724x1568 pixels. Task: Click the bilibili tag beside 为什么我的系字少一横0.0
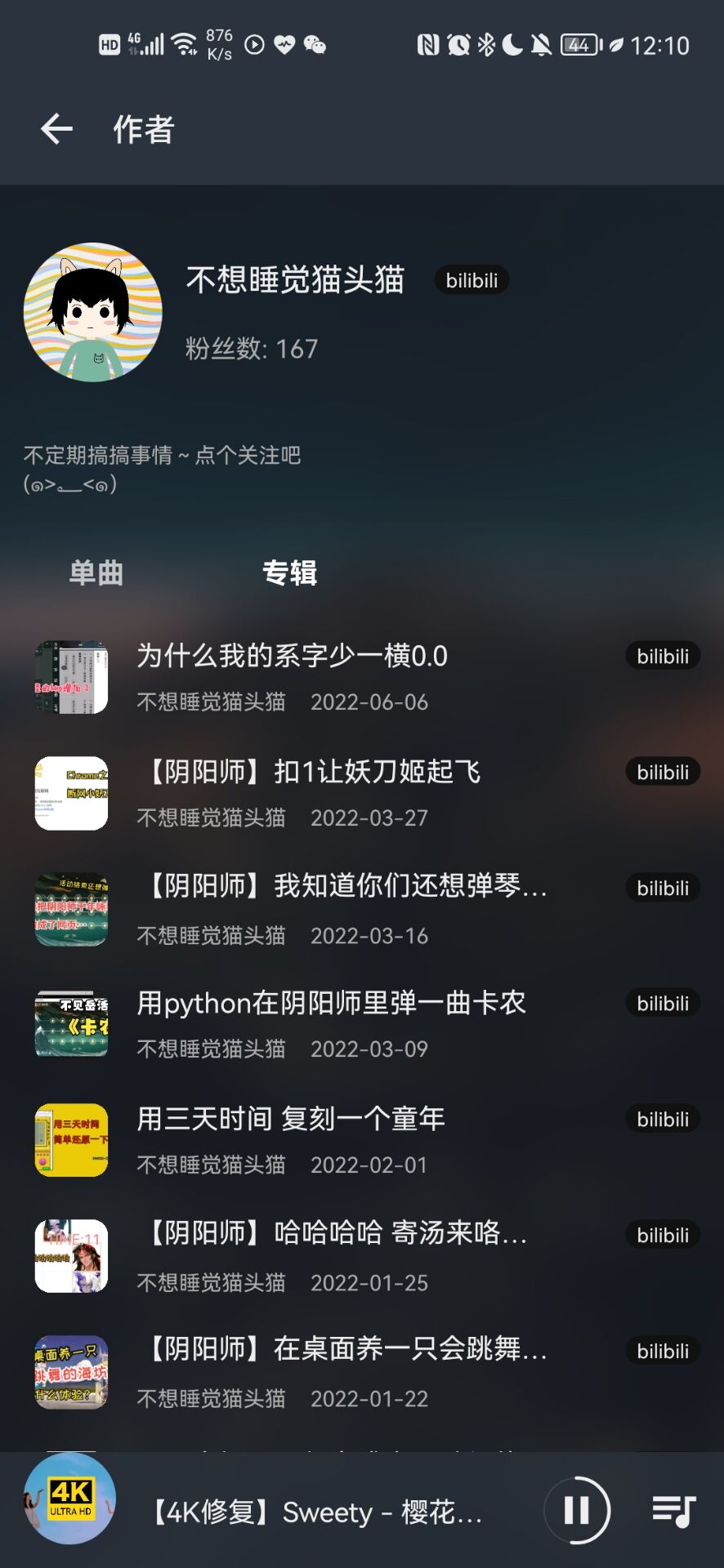point(662,655)
